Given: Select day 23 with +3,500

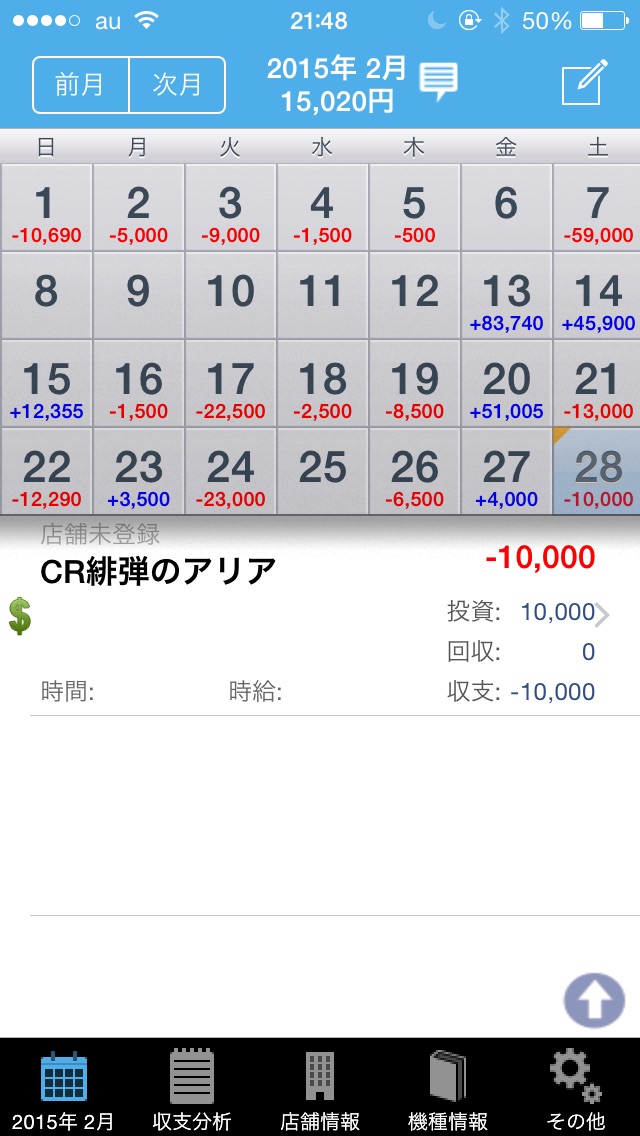Looking at the screenshot, I should pos(138,471).
